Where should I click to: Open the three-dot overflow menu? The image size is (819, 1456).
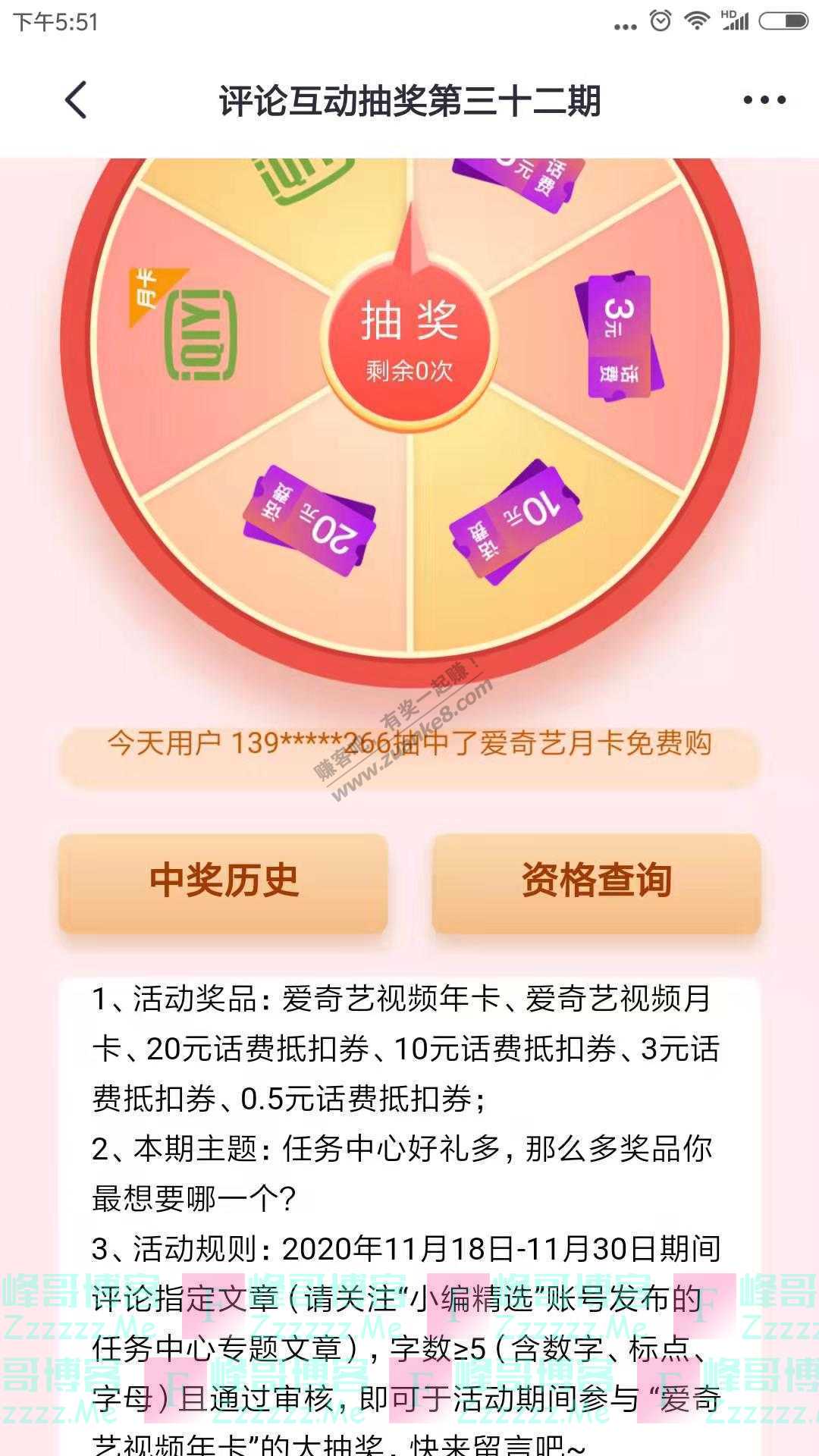pos(764,100)
